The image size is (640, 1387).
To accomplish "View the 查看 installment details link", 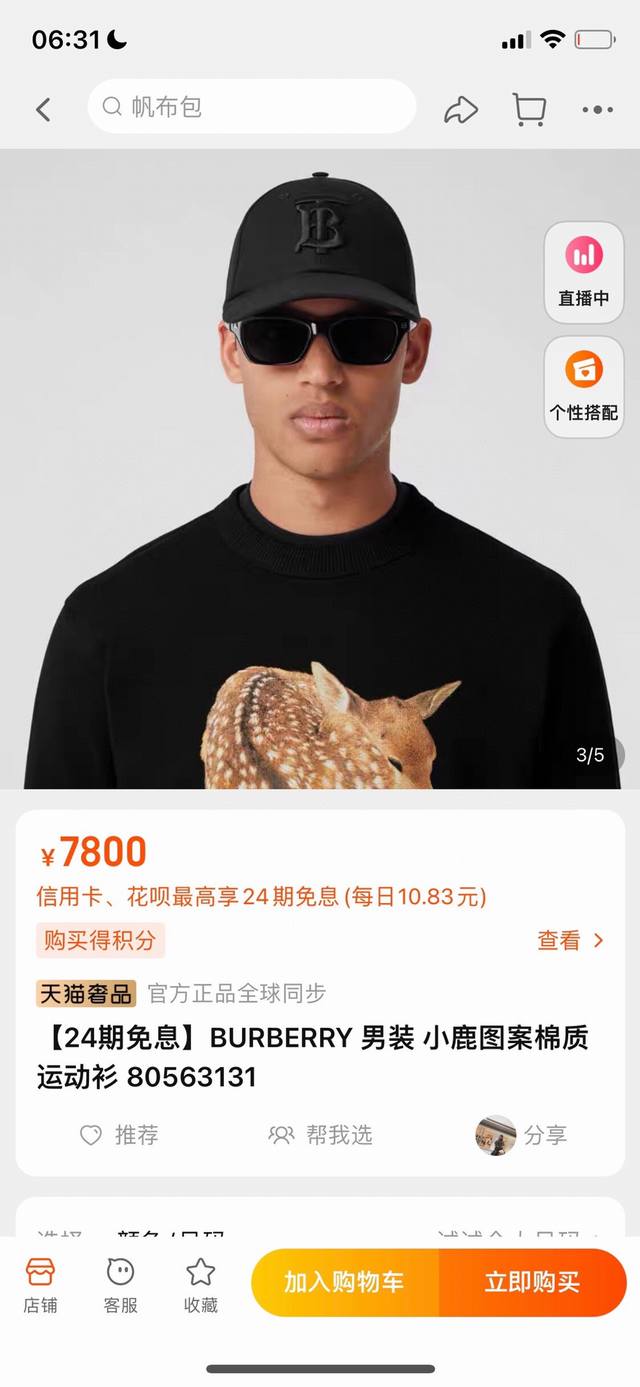I will [570, 940].
